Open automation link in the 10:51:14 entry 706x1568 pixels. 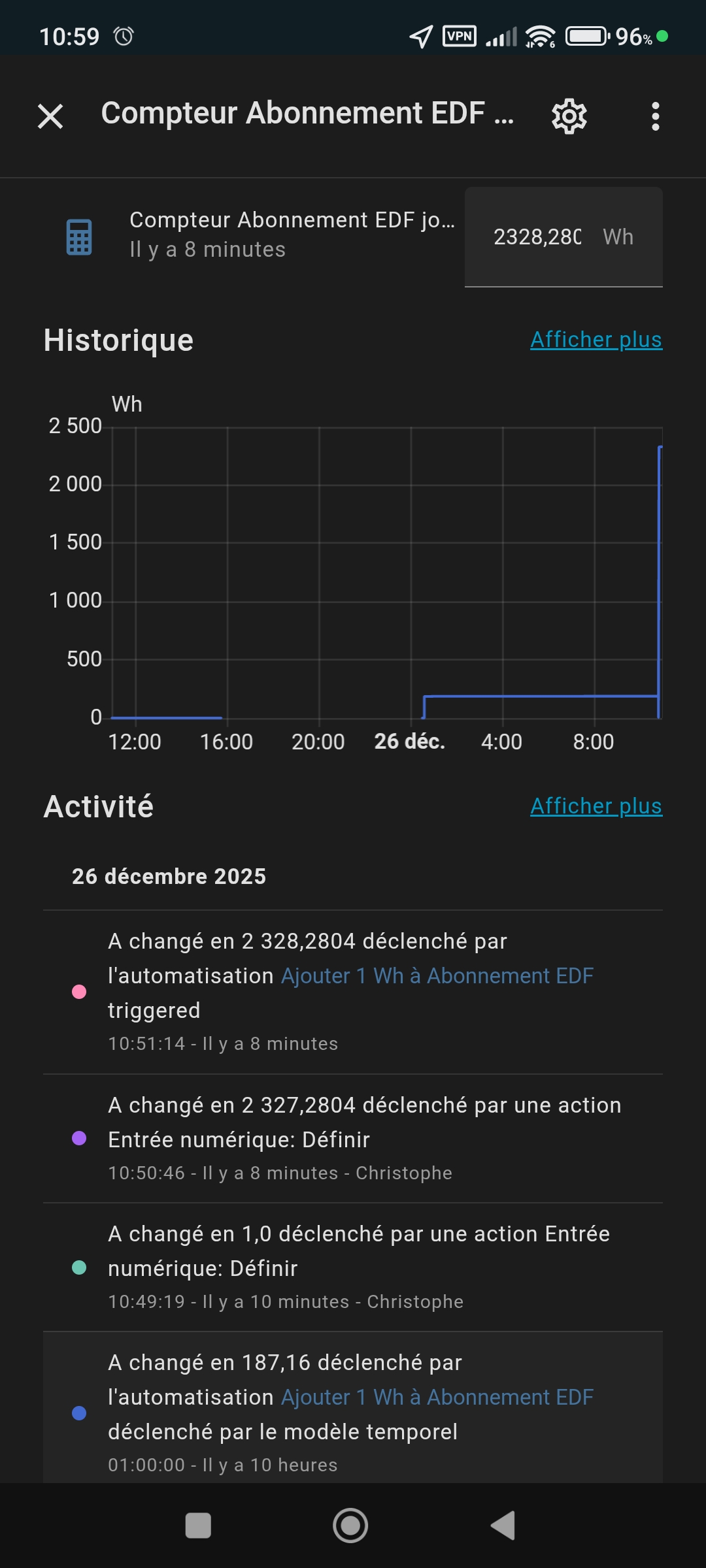coord(437,975)
